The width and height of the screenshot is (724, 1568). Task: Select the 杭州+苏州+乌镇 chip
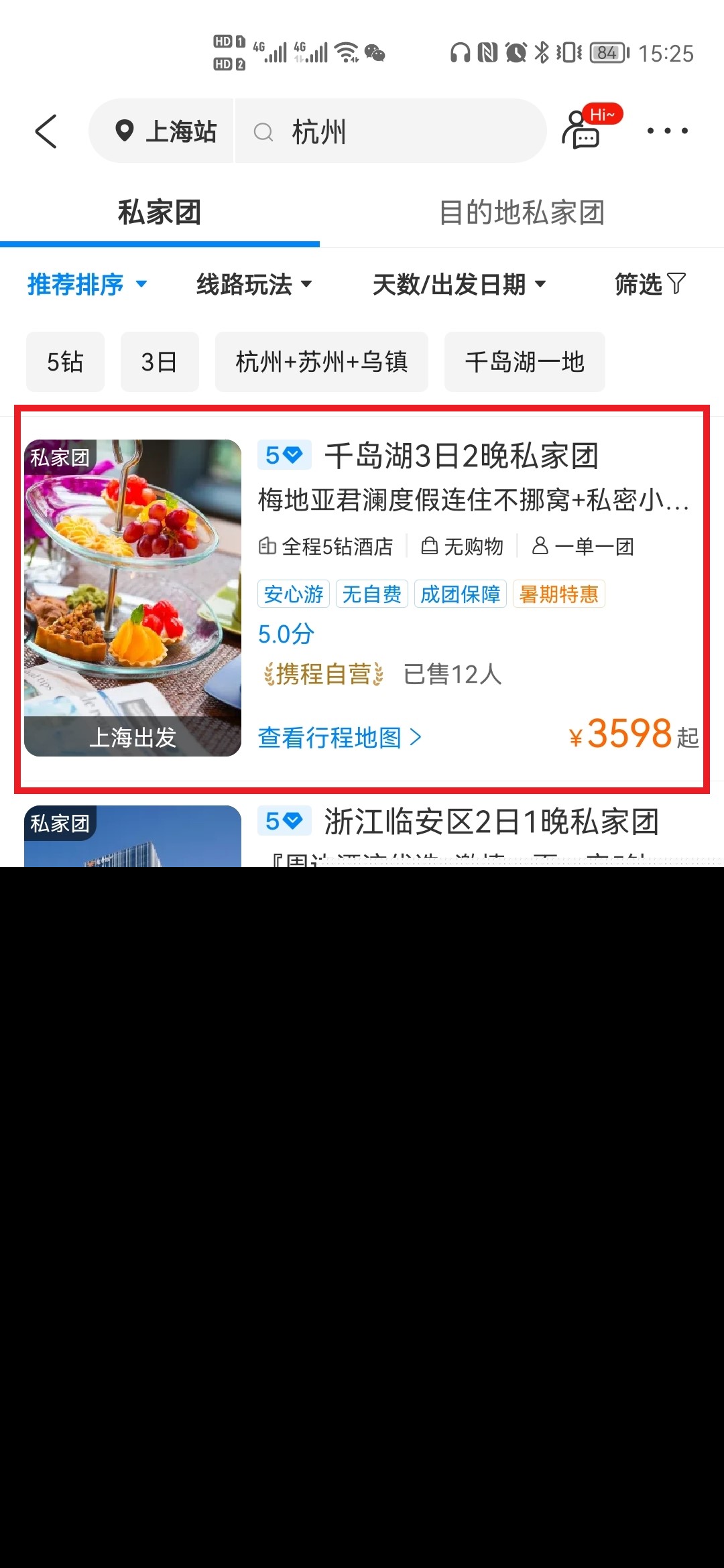322,362
